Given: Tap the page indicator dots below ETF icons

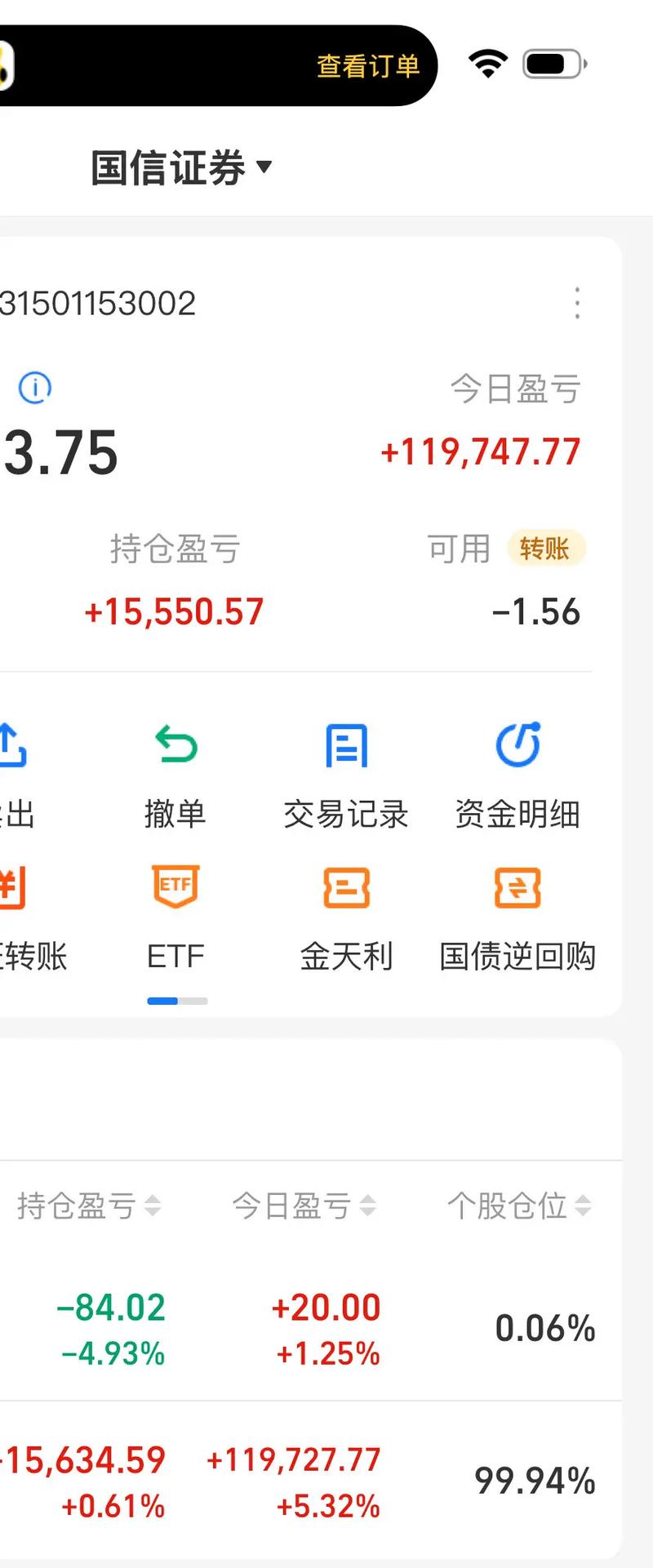Looking at the screenshot, I should click(178, 1000).
